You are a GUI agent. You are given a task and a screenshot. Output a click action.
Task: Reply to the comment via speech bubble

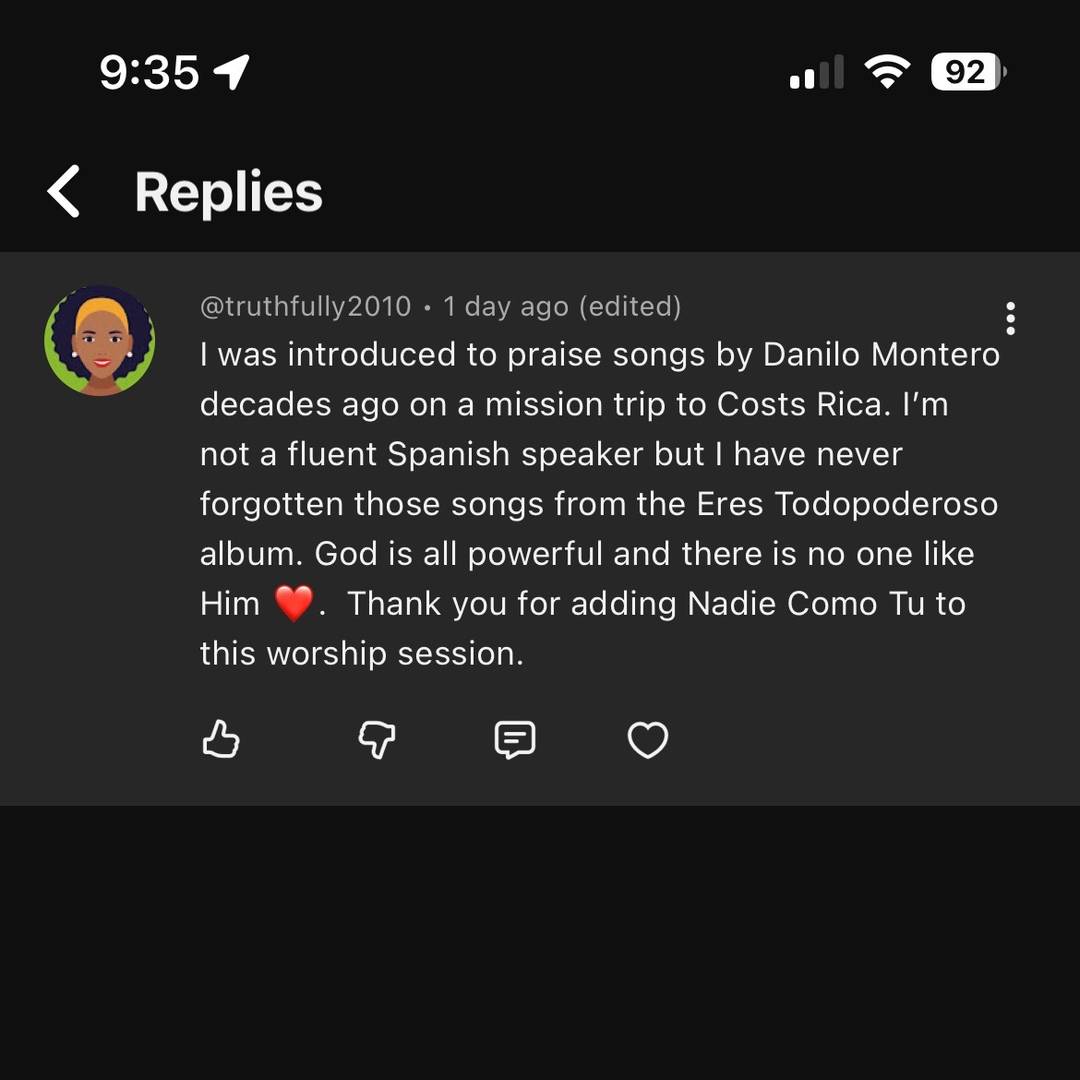(515, 740)
